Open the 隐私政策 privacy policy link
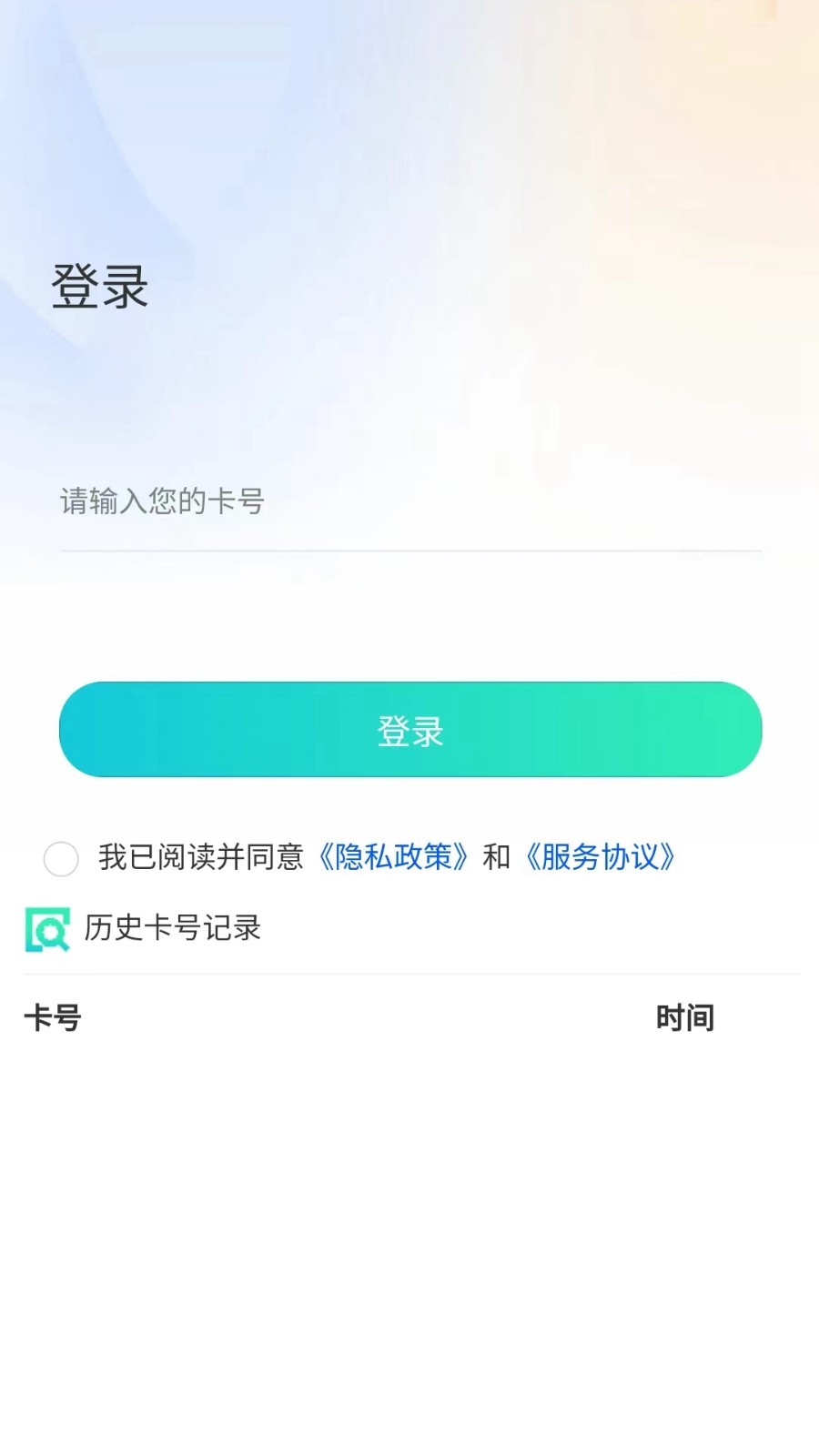This screenshot has width=819, height=1456. pyautogui.click(x=395, y=856)
